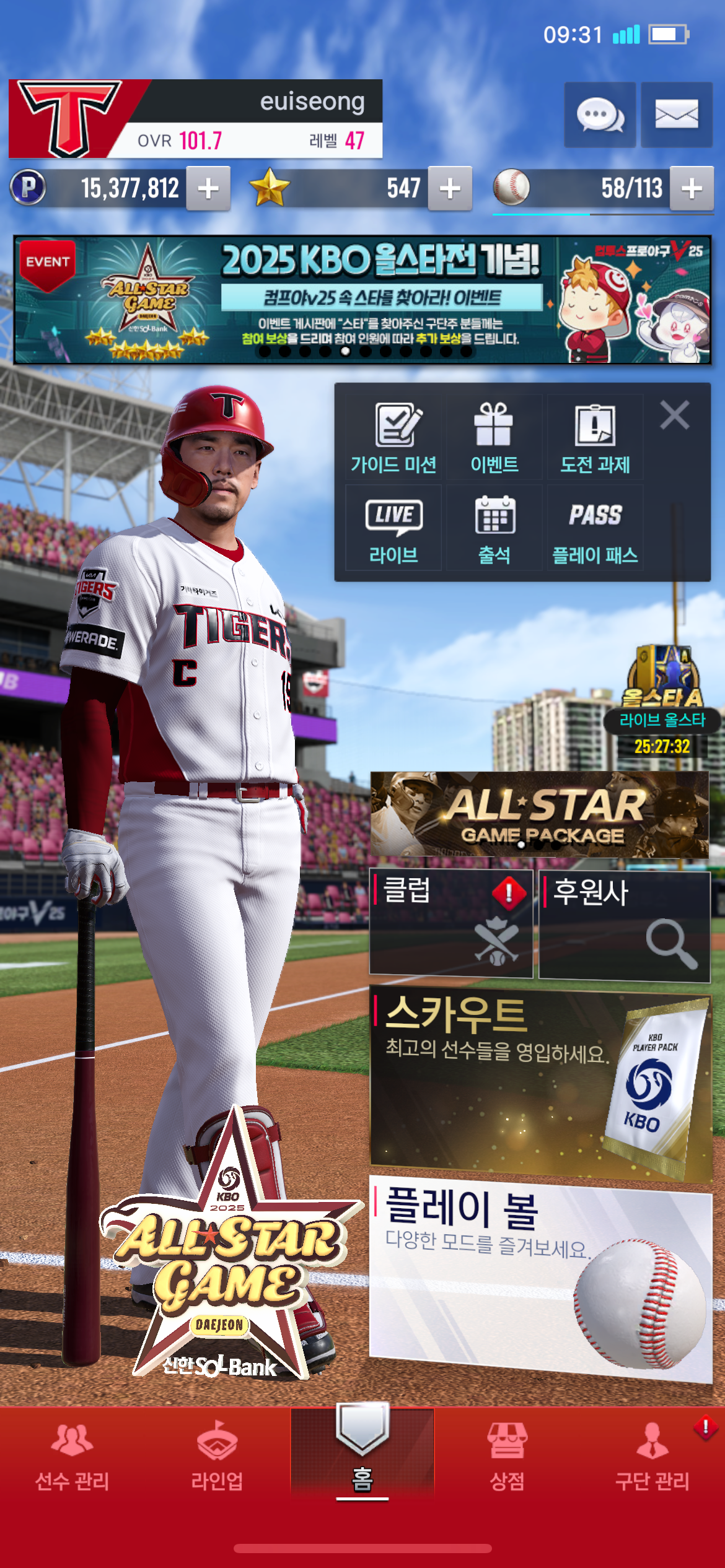725x1568 pixels.
Task: Recharge baseballs with the plus button
Action: (692, 188)
